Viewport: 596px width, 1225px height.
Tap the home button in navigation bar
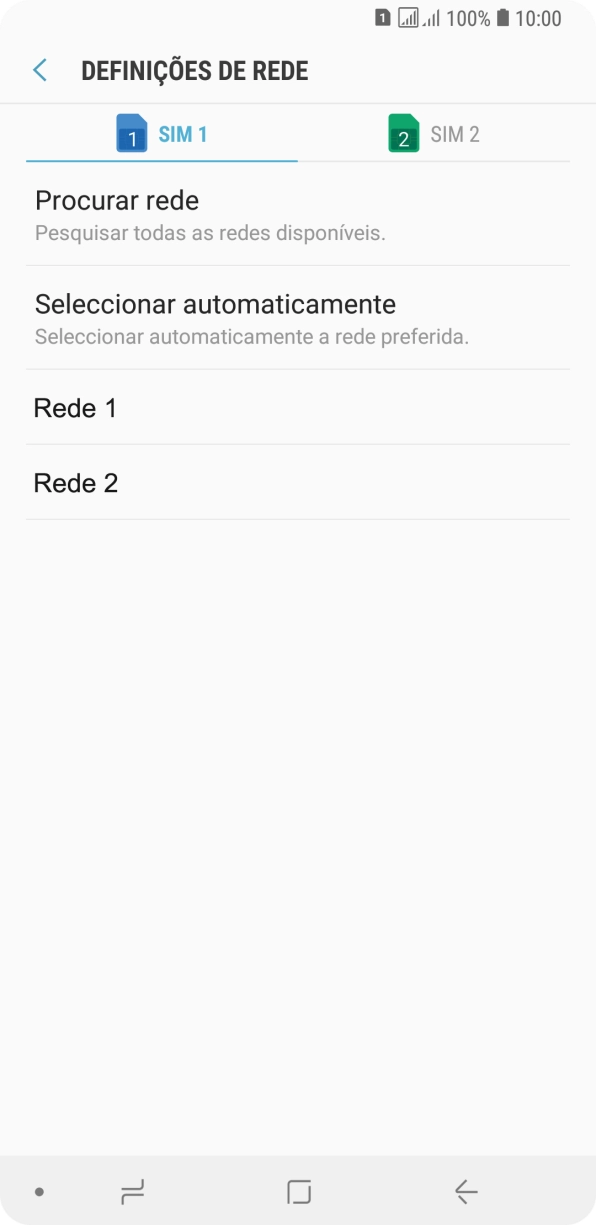pos(298,1191)
